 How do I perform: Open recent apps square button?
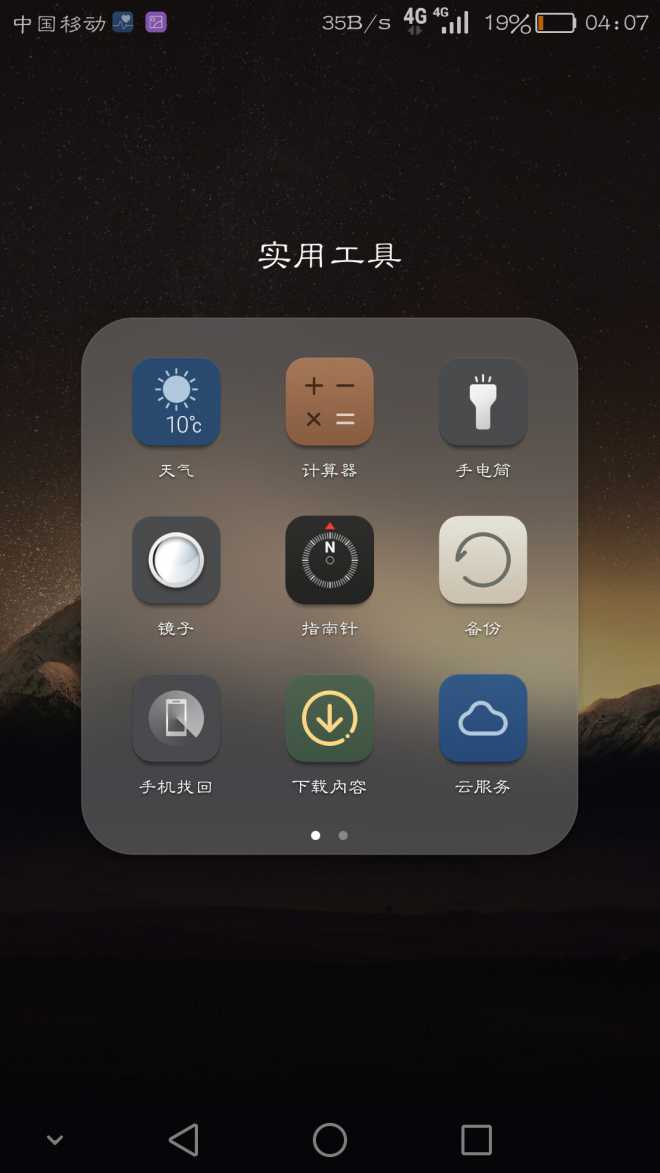coord(476,1140)
